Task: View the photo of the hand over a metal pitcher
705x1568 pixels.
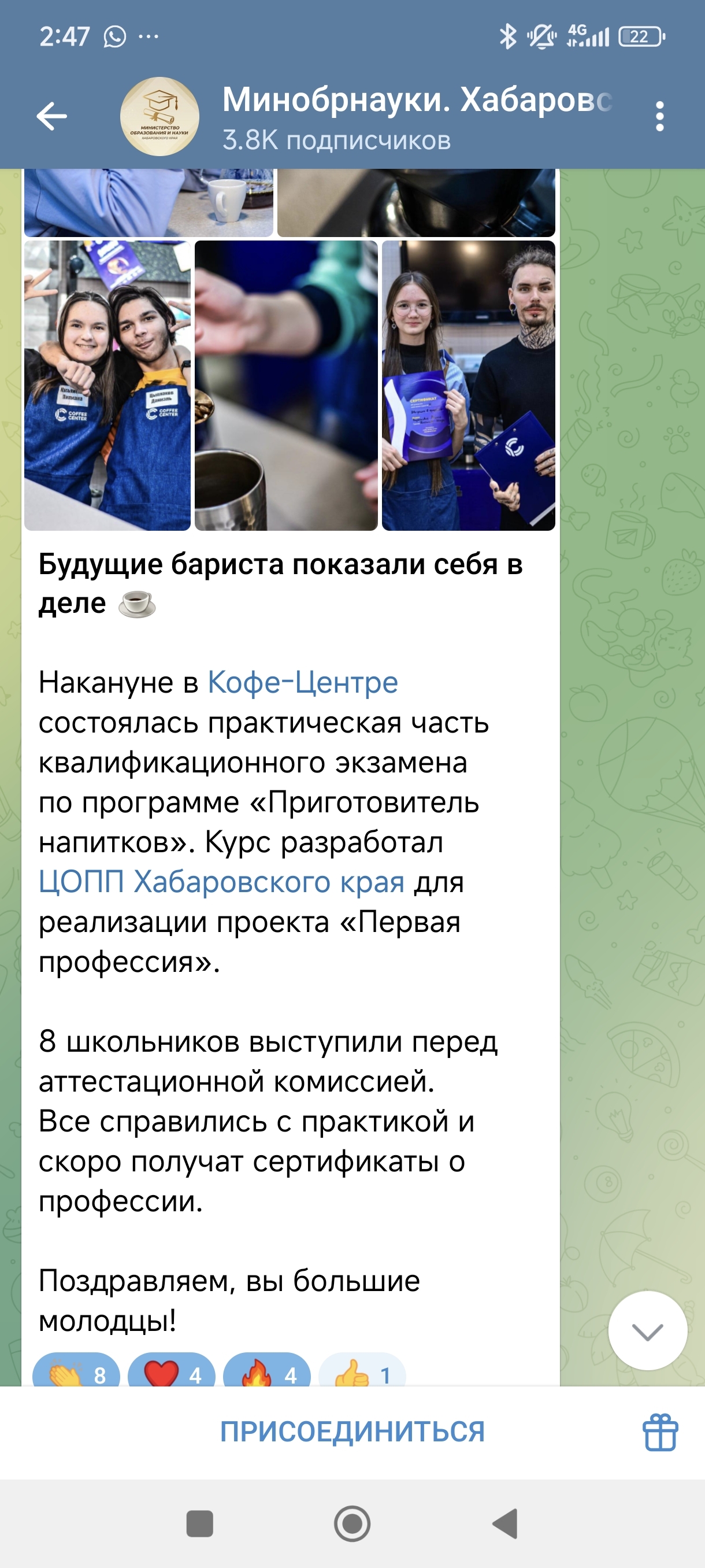Action: [286, 385]
